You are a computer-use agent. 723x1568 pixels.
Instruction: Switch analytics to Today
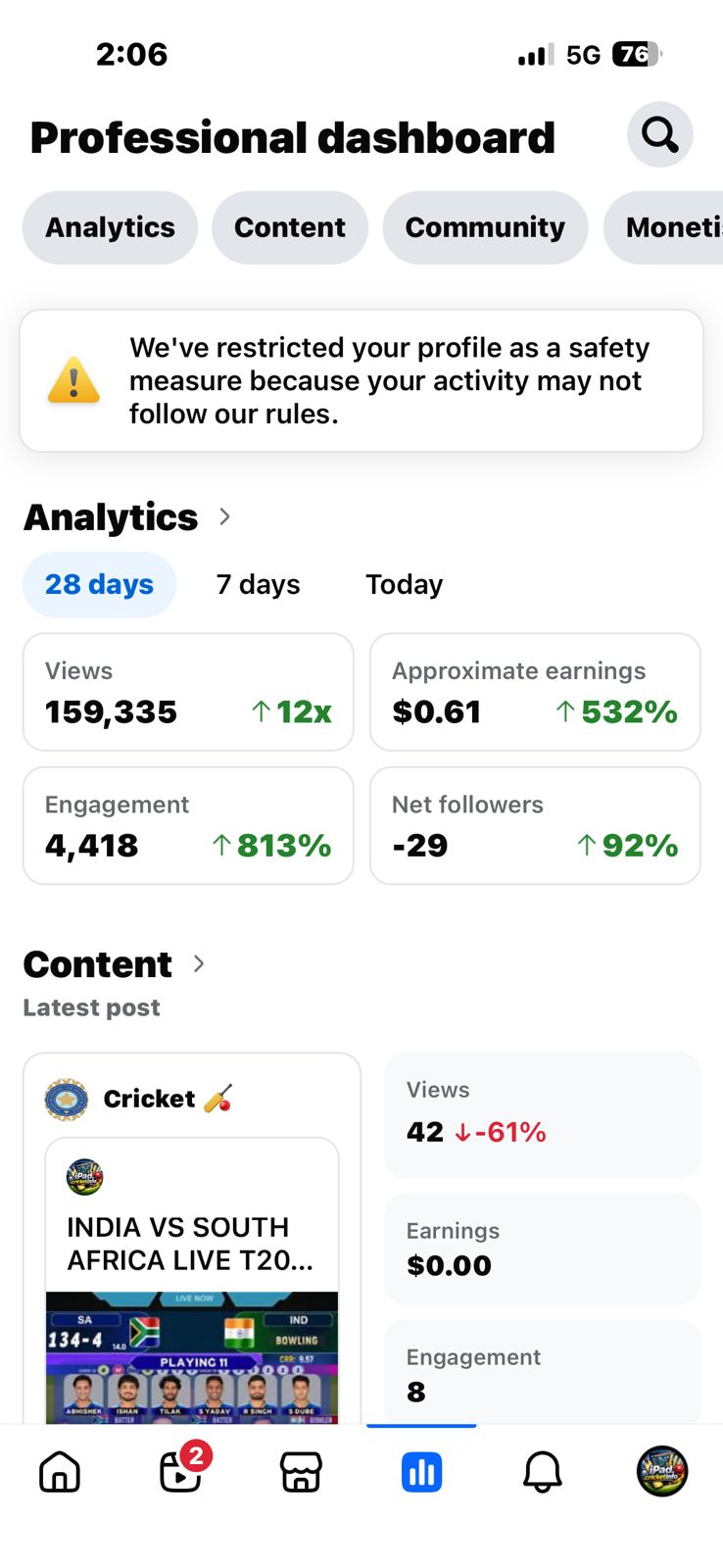point(404,585)
